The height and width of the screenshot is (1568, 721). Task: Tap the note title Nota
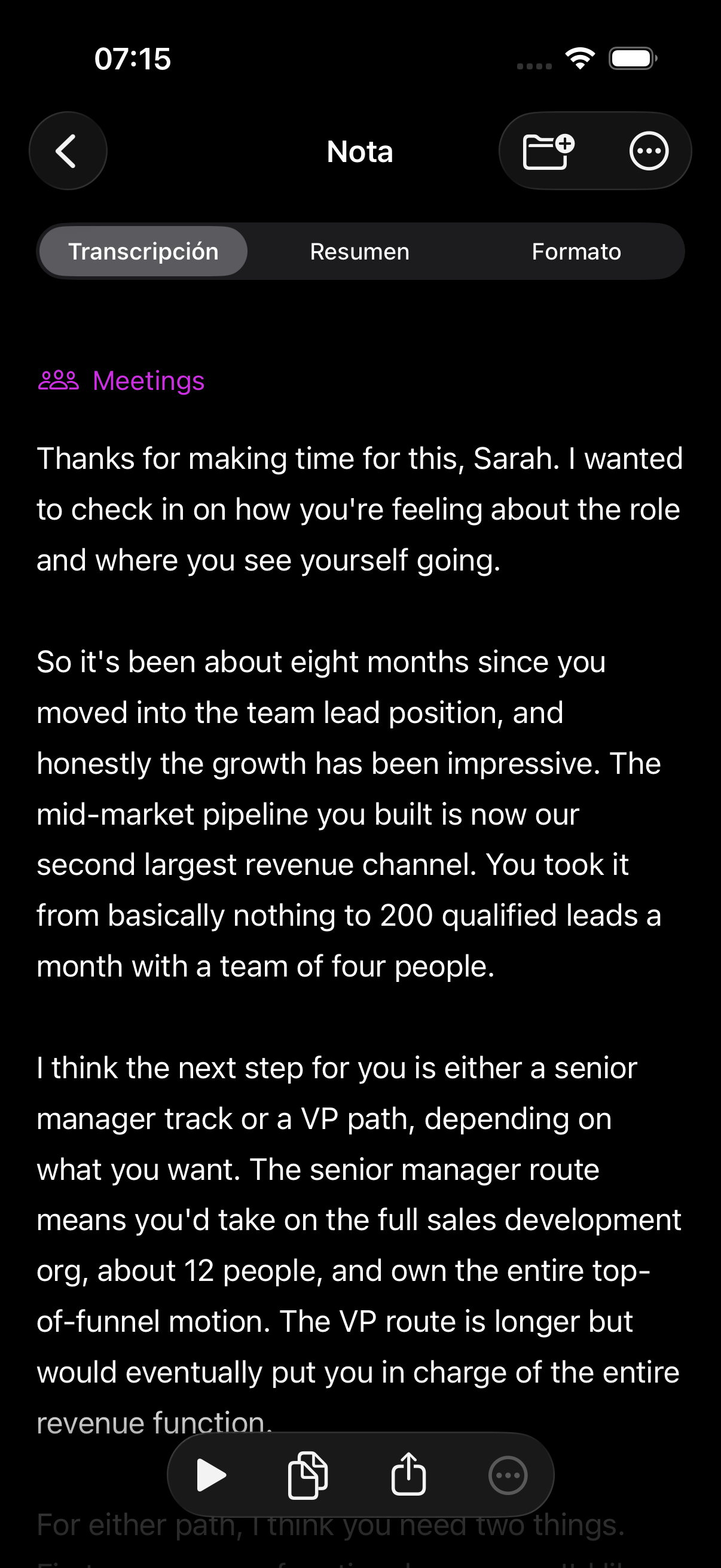point(359,151)
